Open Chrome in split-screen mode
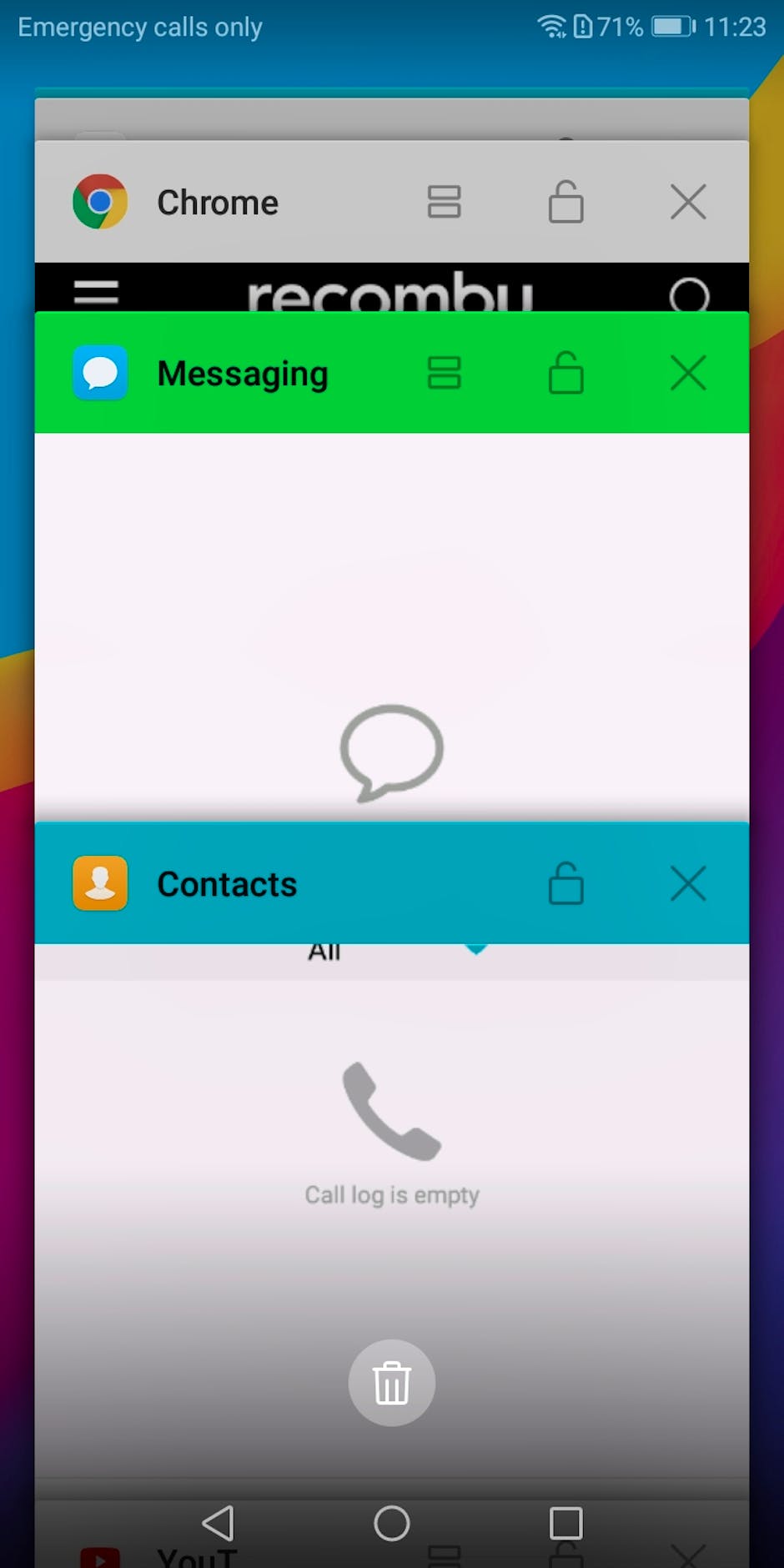 click(x=444, y=202)
